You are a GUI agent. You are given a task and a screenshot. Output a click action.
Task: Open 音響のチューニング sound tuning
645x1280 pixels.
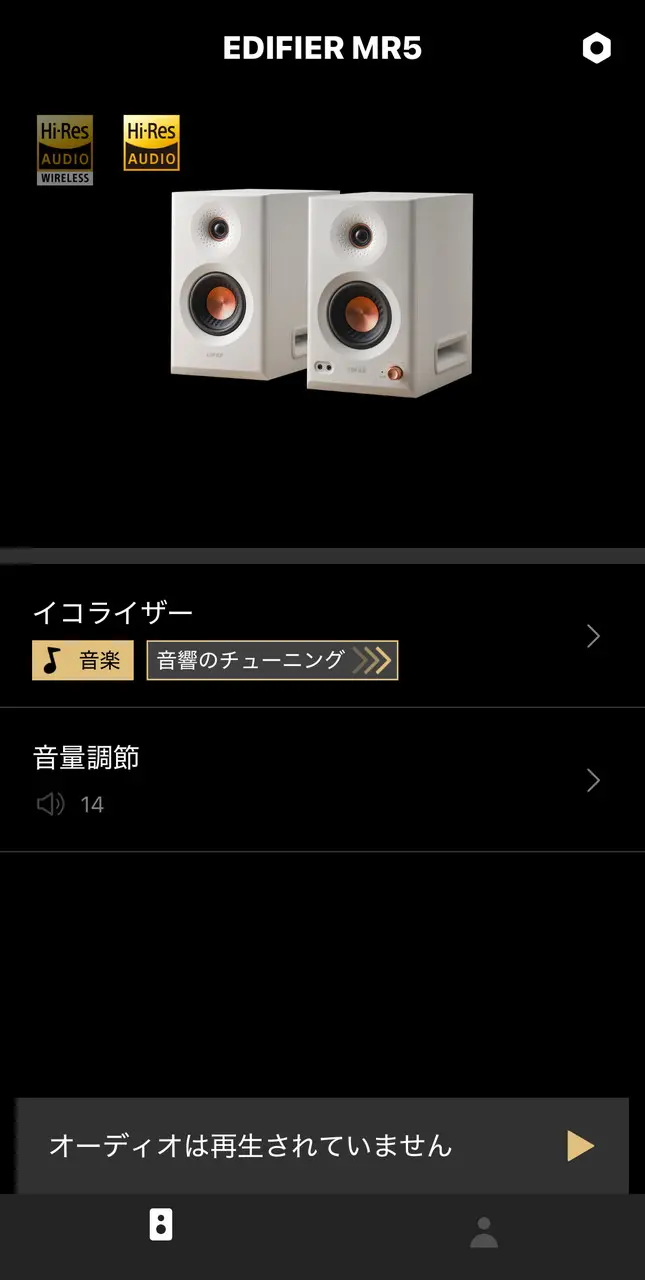pos(272,661)
